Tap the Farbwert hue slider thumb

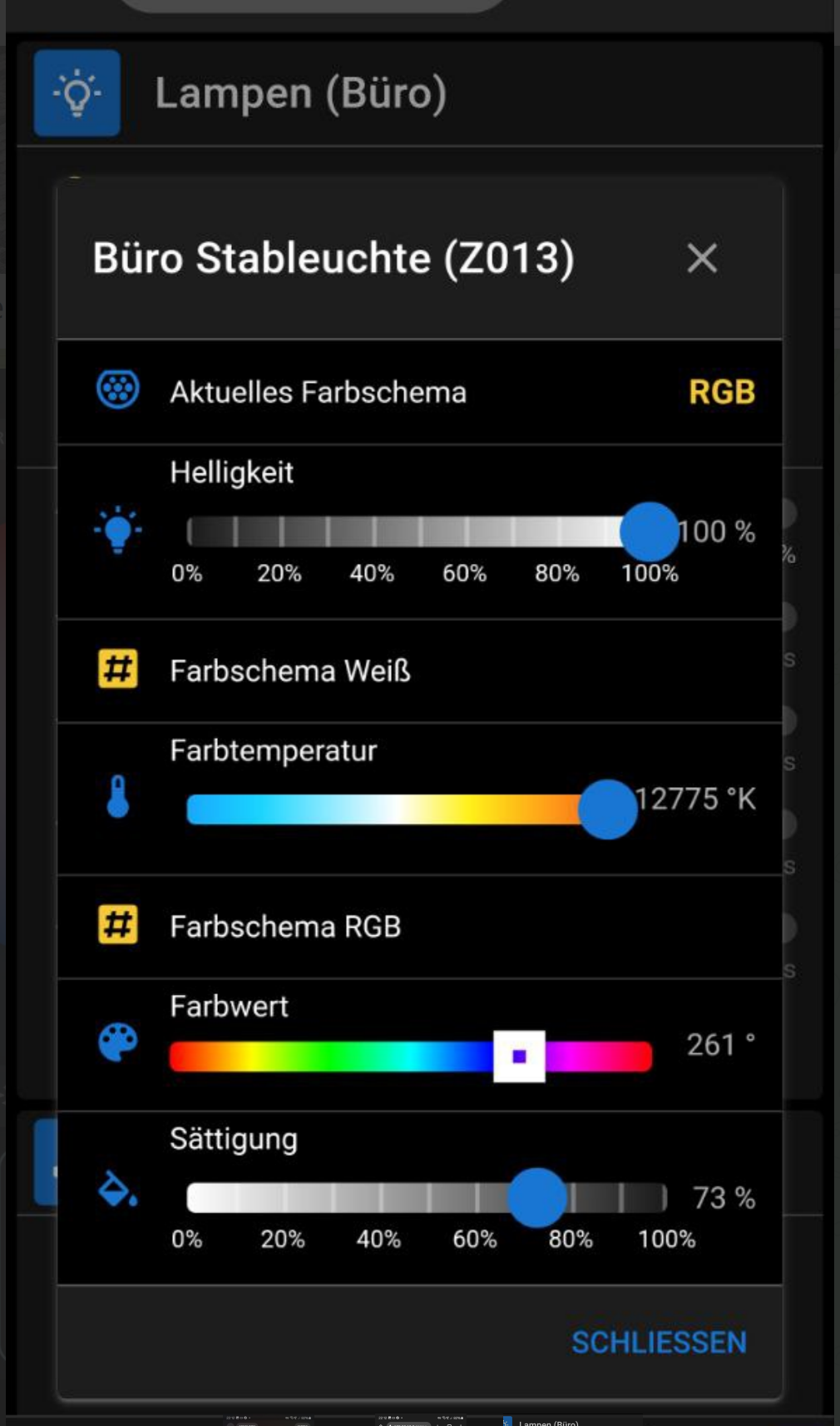[x=519, y=1056]
